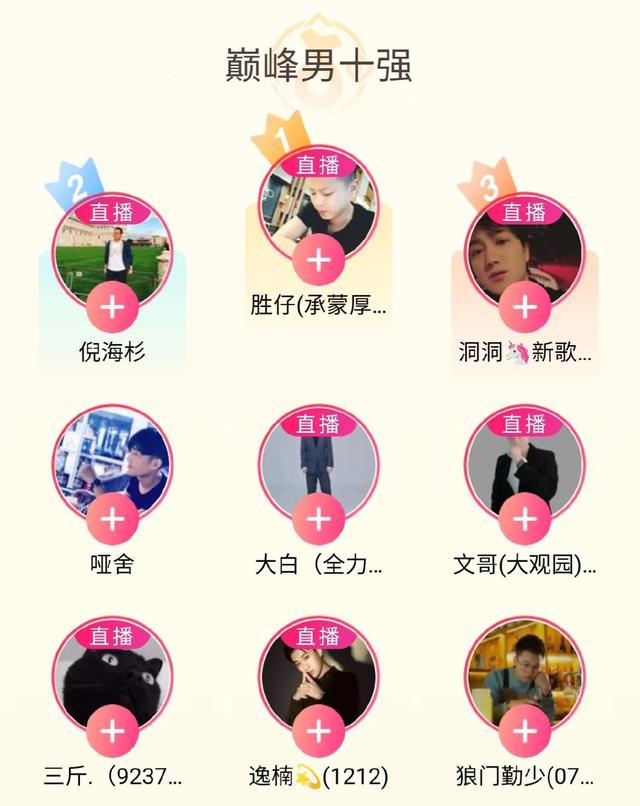Follow 倪海杉 via plus button
The height and width of the screenshot is (806, 640).
pyautogui.click(x=112, y=307)
